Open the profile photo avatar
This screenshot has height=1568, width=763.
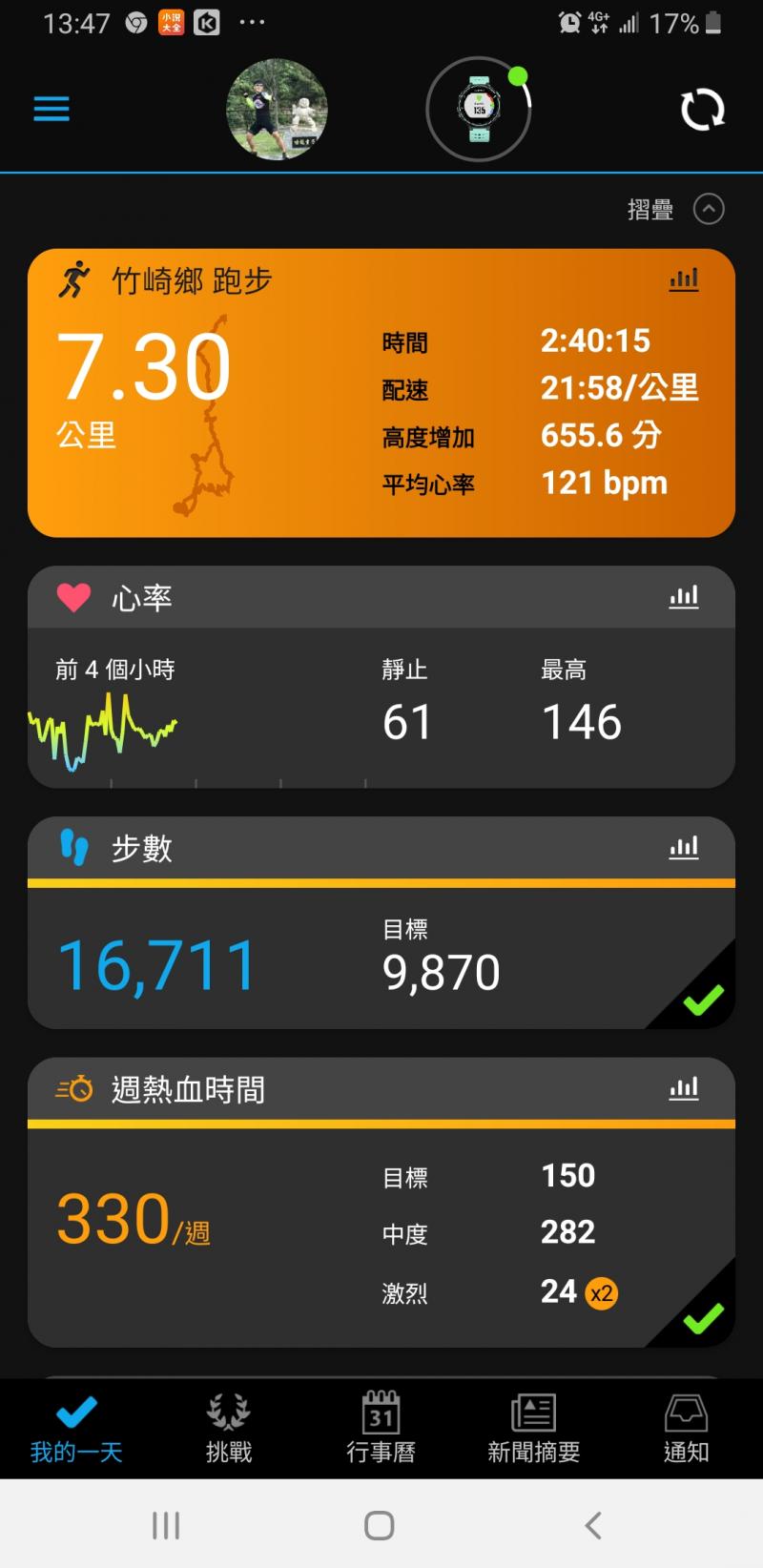[277, 109]
